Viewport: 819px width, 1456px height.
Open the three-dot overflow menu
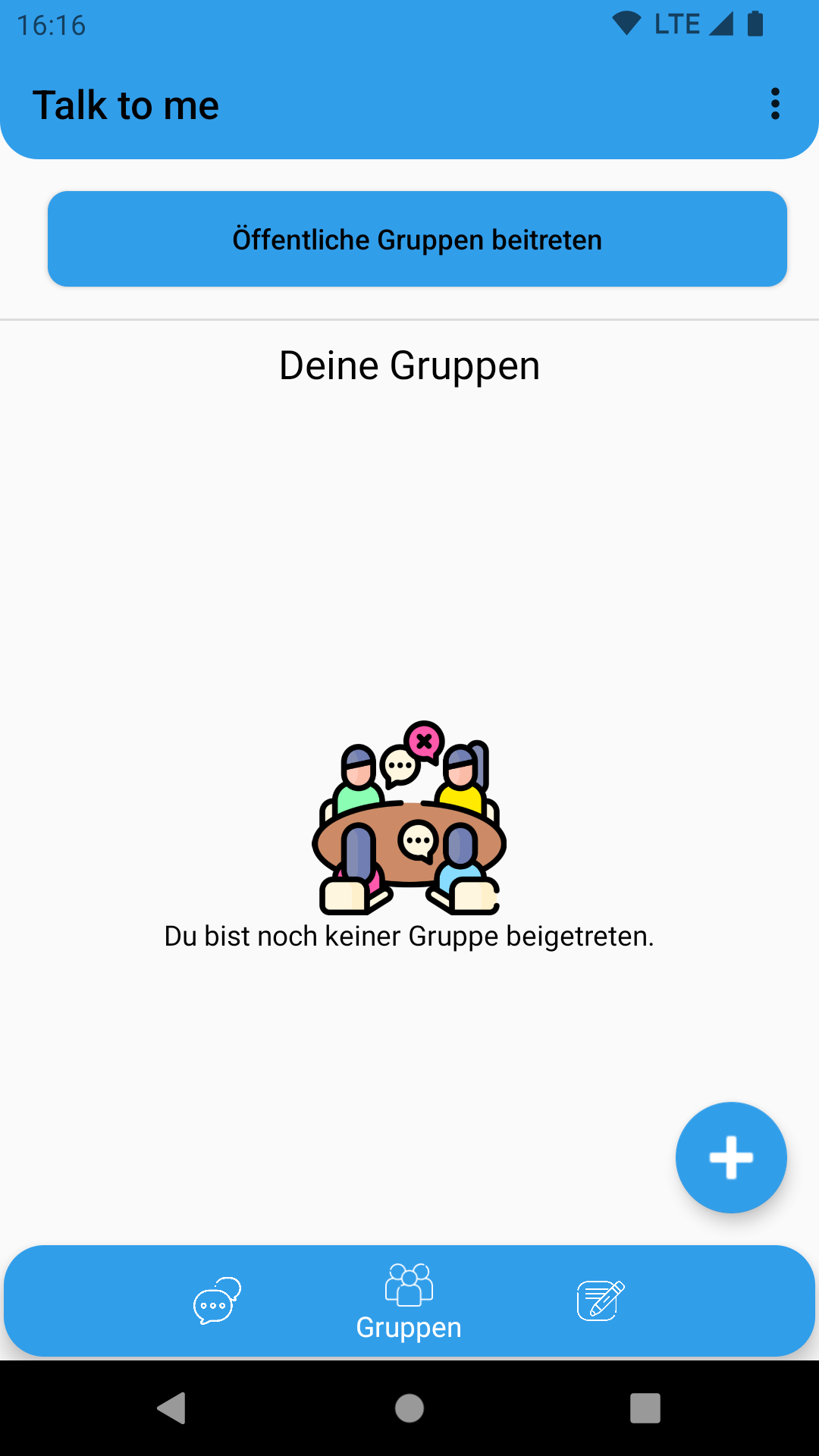pos(774,104)
